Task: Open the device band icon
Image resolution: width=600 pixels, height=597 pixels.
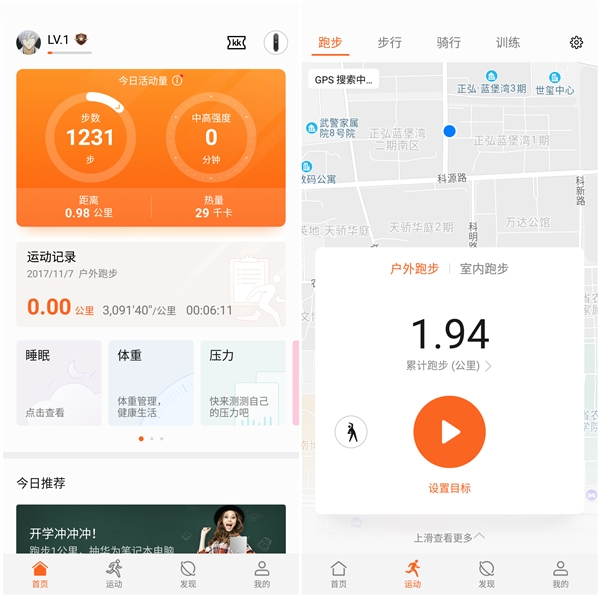Action: pos(275,42)
